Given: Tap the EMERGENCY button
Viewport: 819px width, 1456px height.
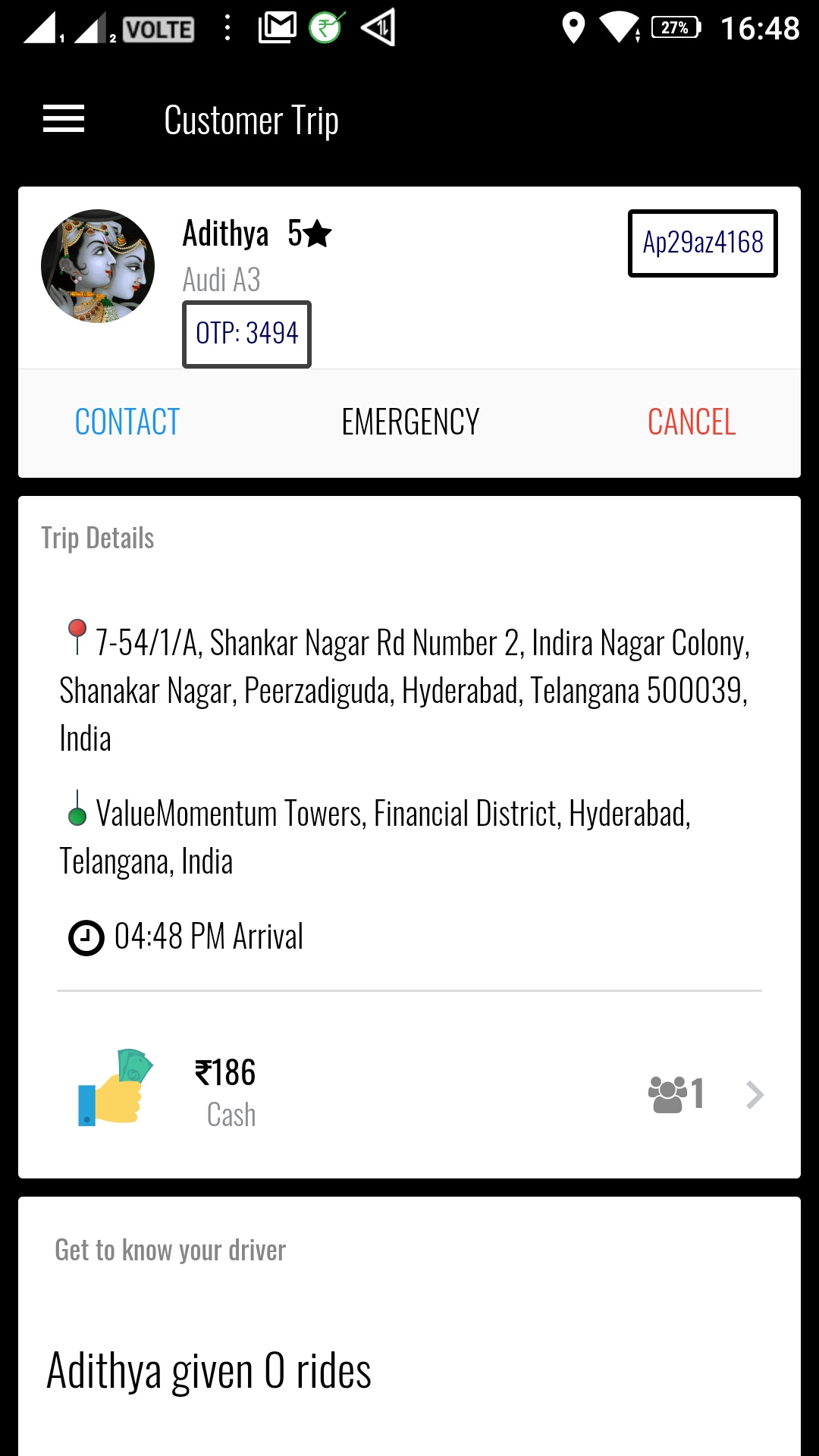Looking at the screenshot, I should pos(410,422).
